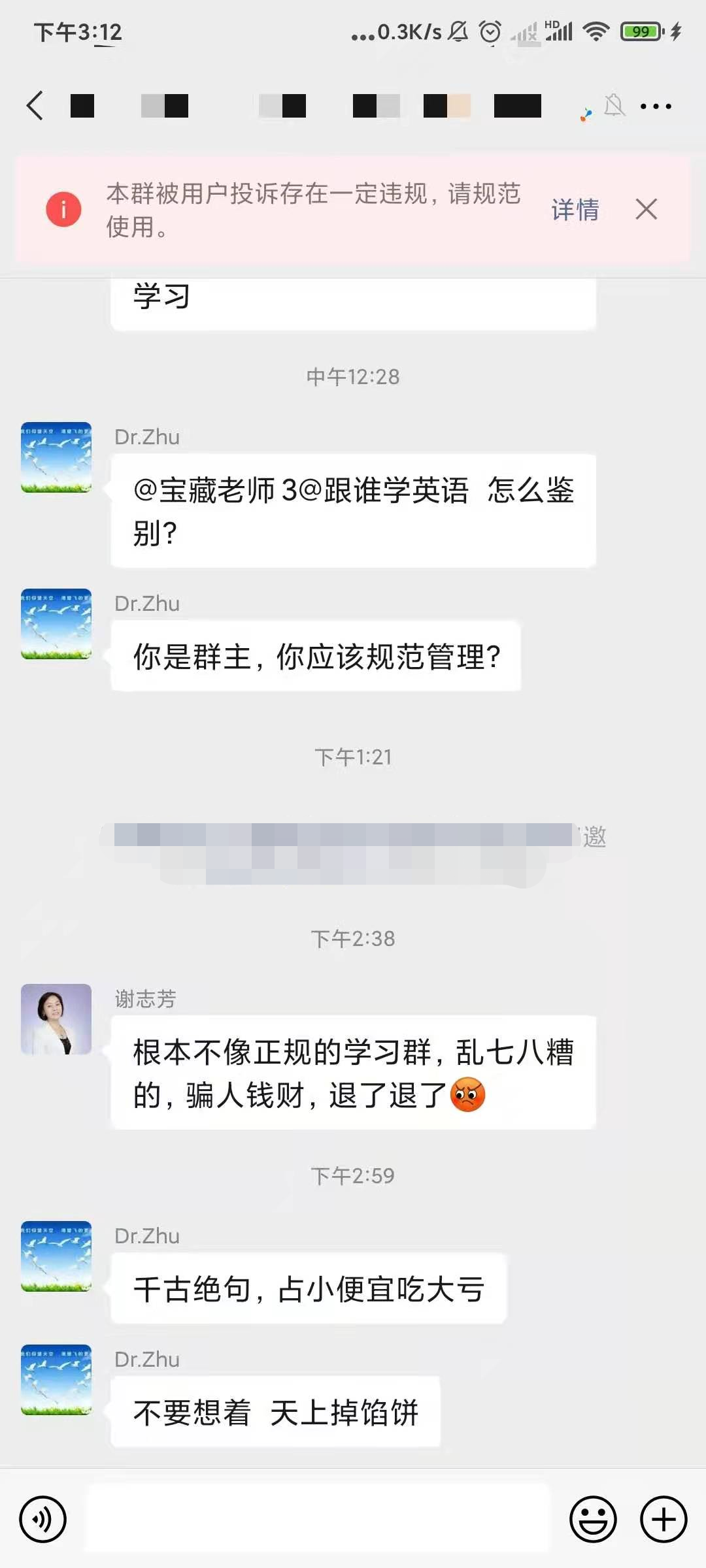
Task: Open 谢志芳's profile avatar
Action: pos(56,1019)
